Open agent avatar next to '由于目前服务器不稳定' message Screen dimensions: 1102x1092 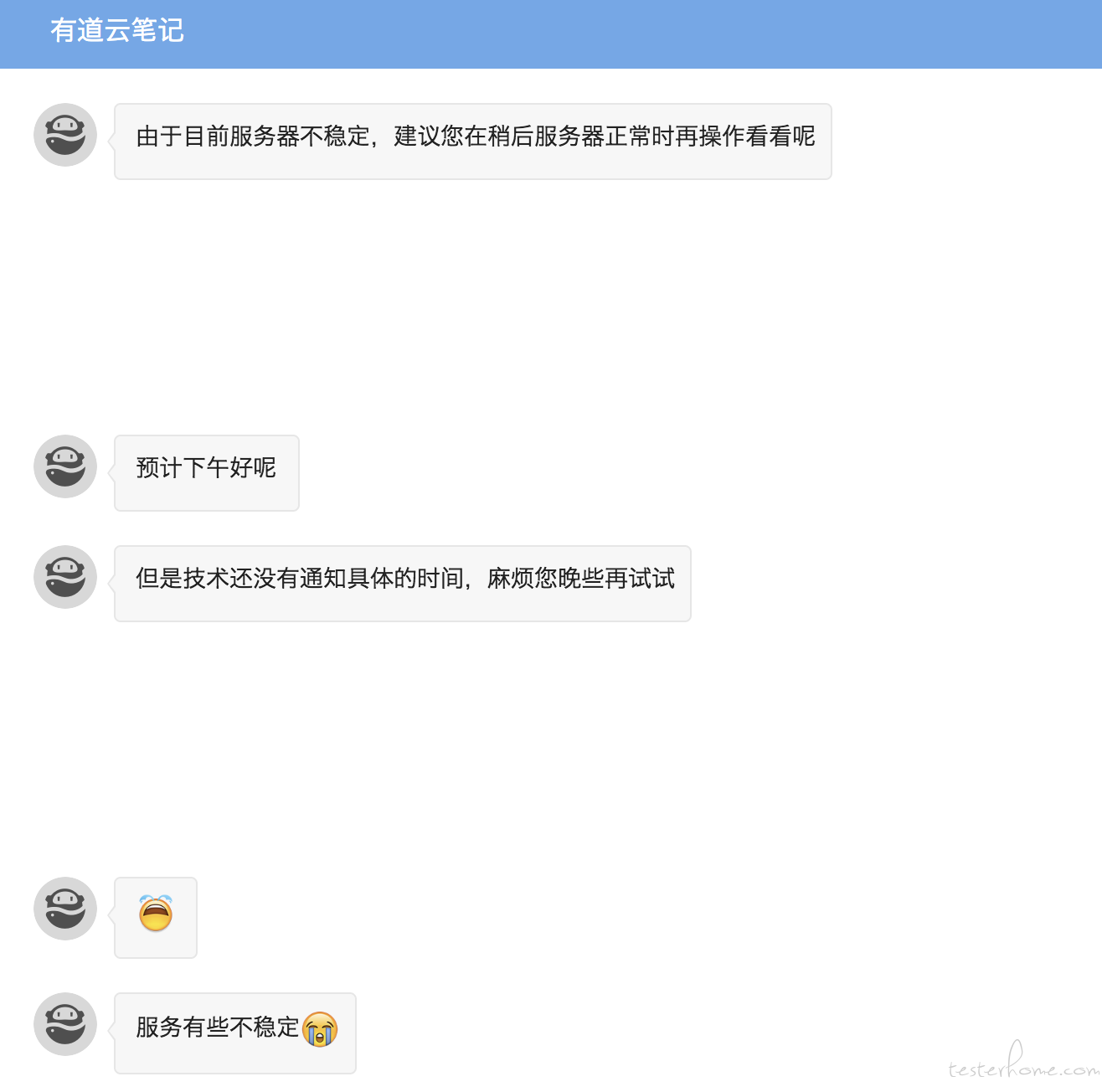click(65, 135)
